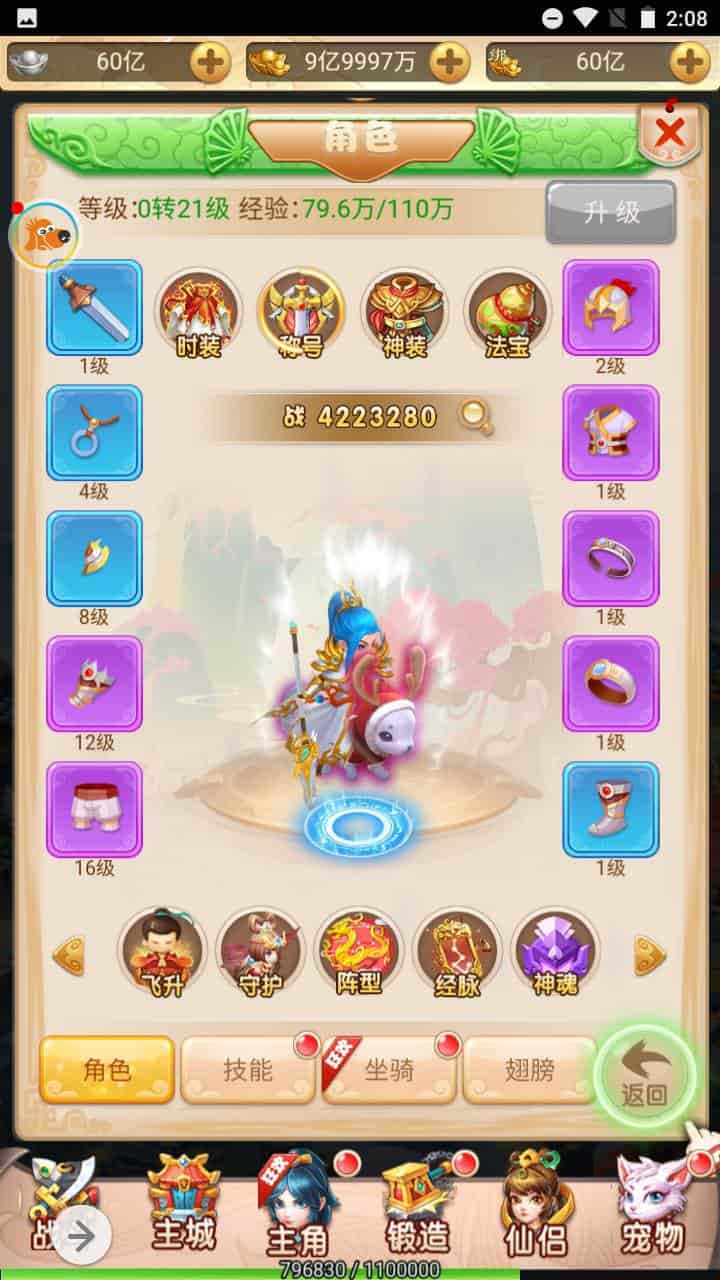720x1280 pixels.
Task: Close the 角色 character panel
Action: pos(669,133)
